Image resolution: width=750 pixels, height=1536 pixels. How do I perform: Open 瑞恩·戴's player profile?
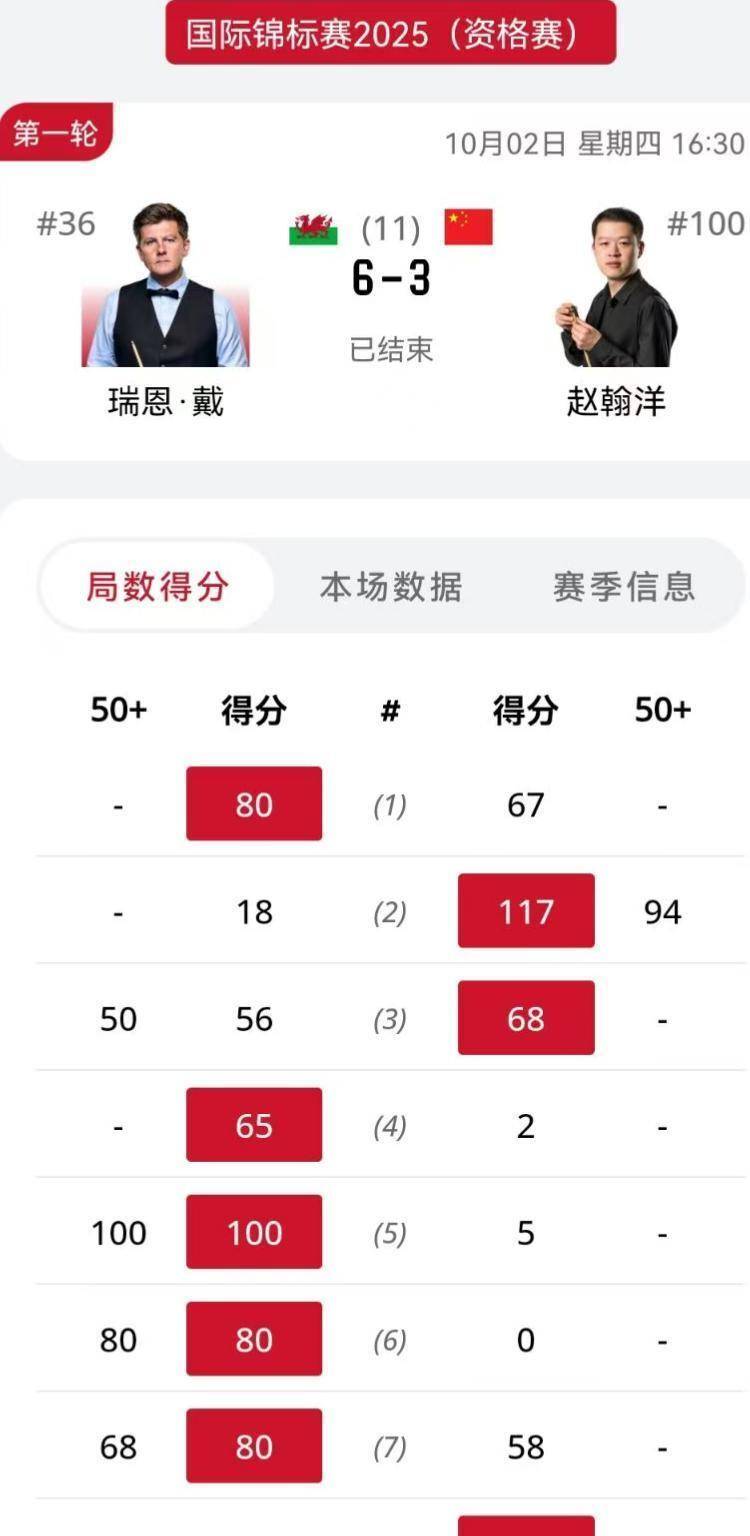(165, 290)
